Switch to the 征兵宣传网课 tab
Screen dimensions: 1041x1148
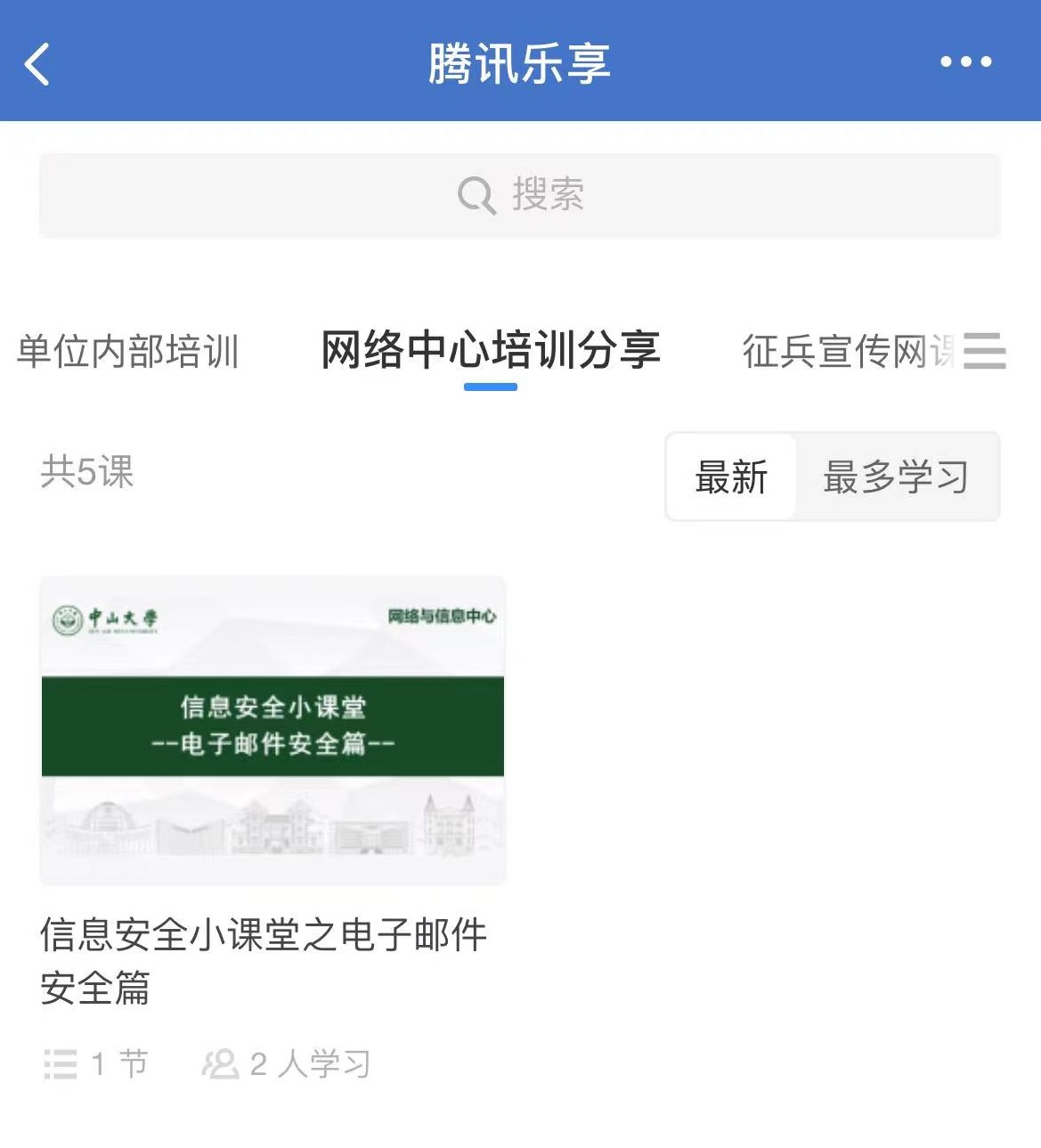[846, 351]
